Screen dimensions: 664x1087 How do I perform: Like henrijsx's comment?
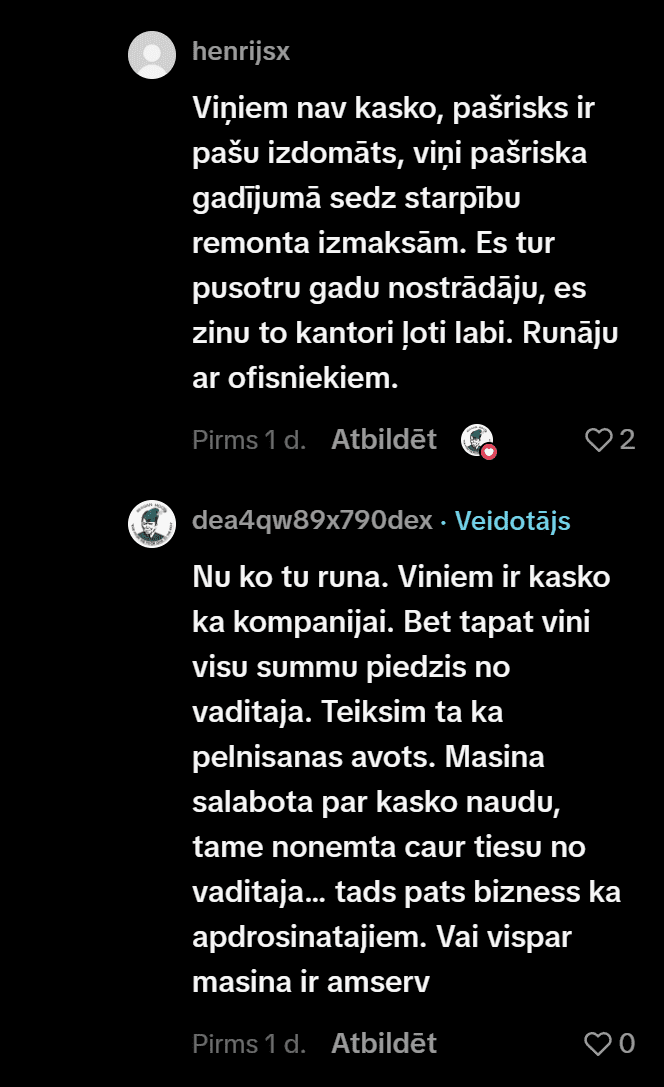coord(598,440)
